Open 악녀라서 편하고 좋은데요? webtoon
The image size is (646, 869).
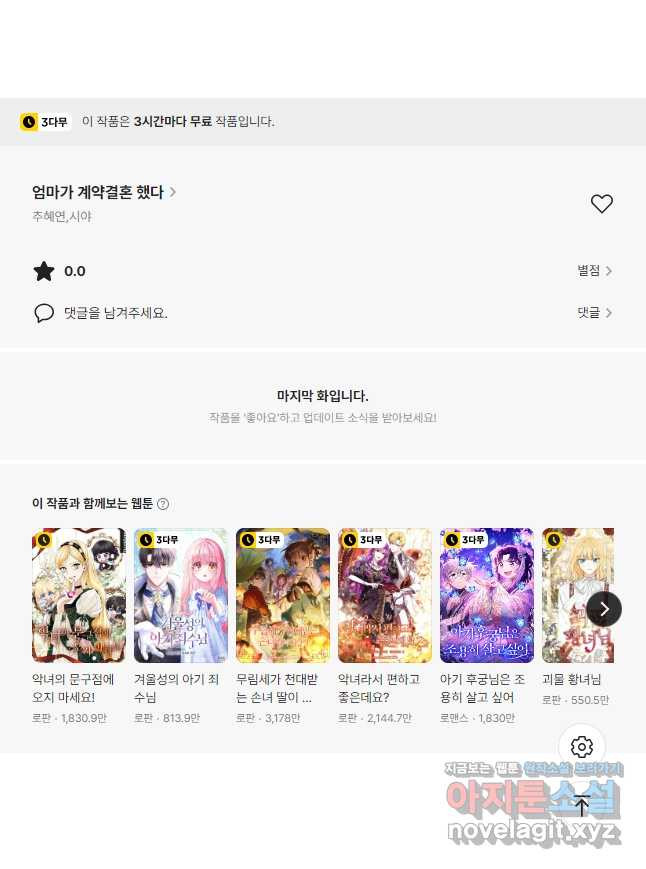point(385,596)
